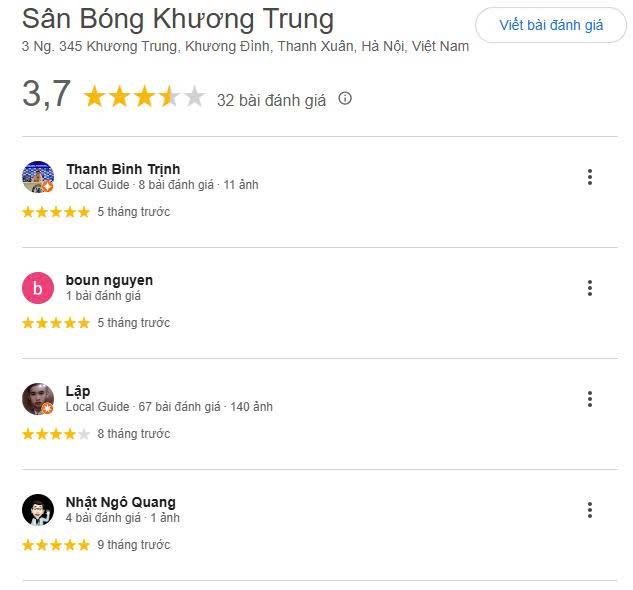This screenshot has height=590, width=633.
Task: View Thanh Bình Trịnh's profile
Action: point(123,169)
